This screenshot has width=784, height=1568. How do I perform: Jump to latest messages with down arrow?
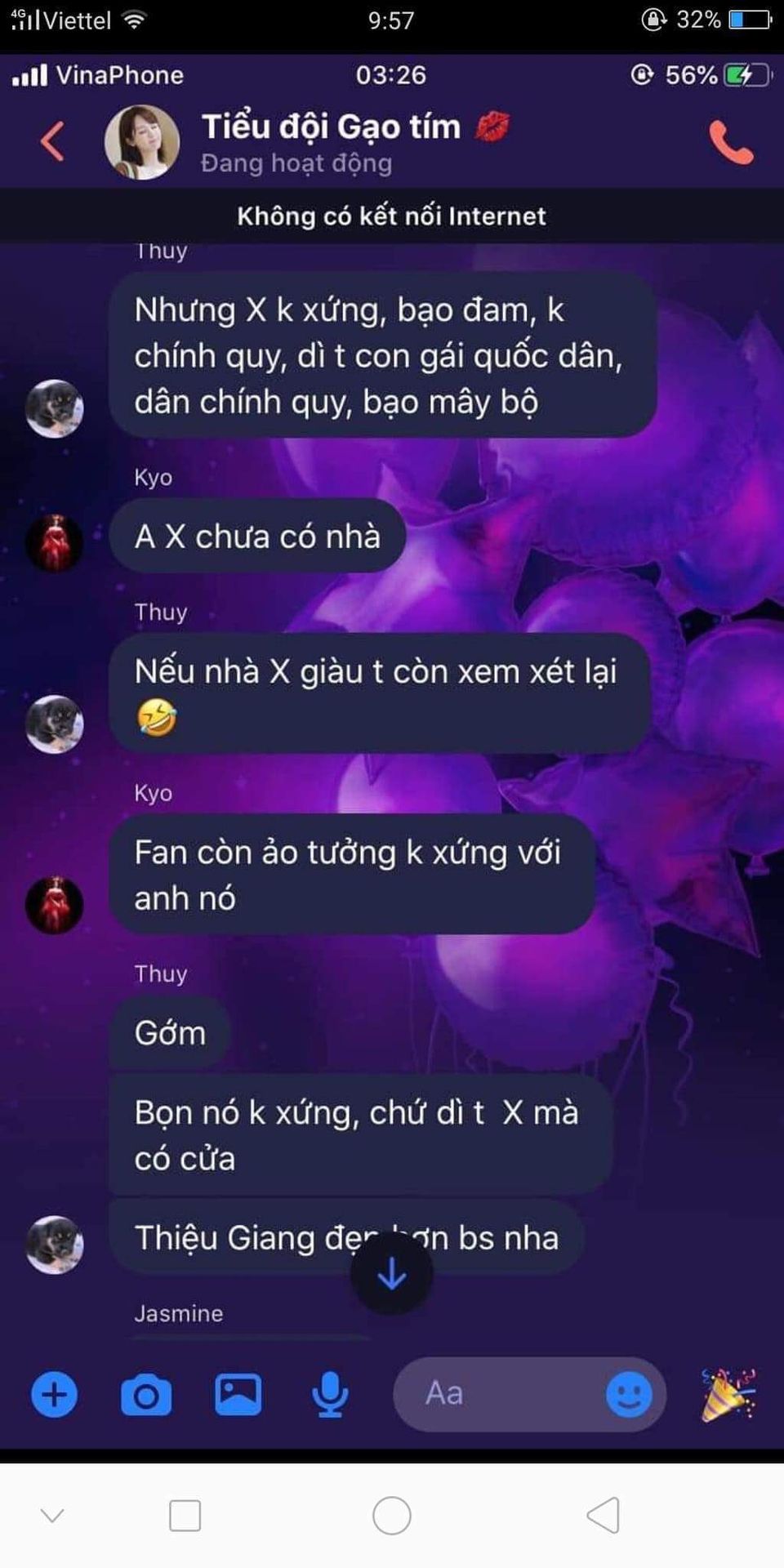(392, 1273)
